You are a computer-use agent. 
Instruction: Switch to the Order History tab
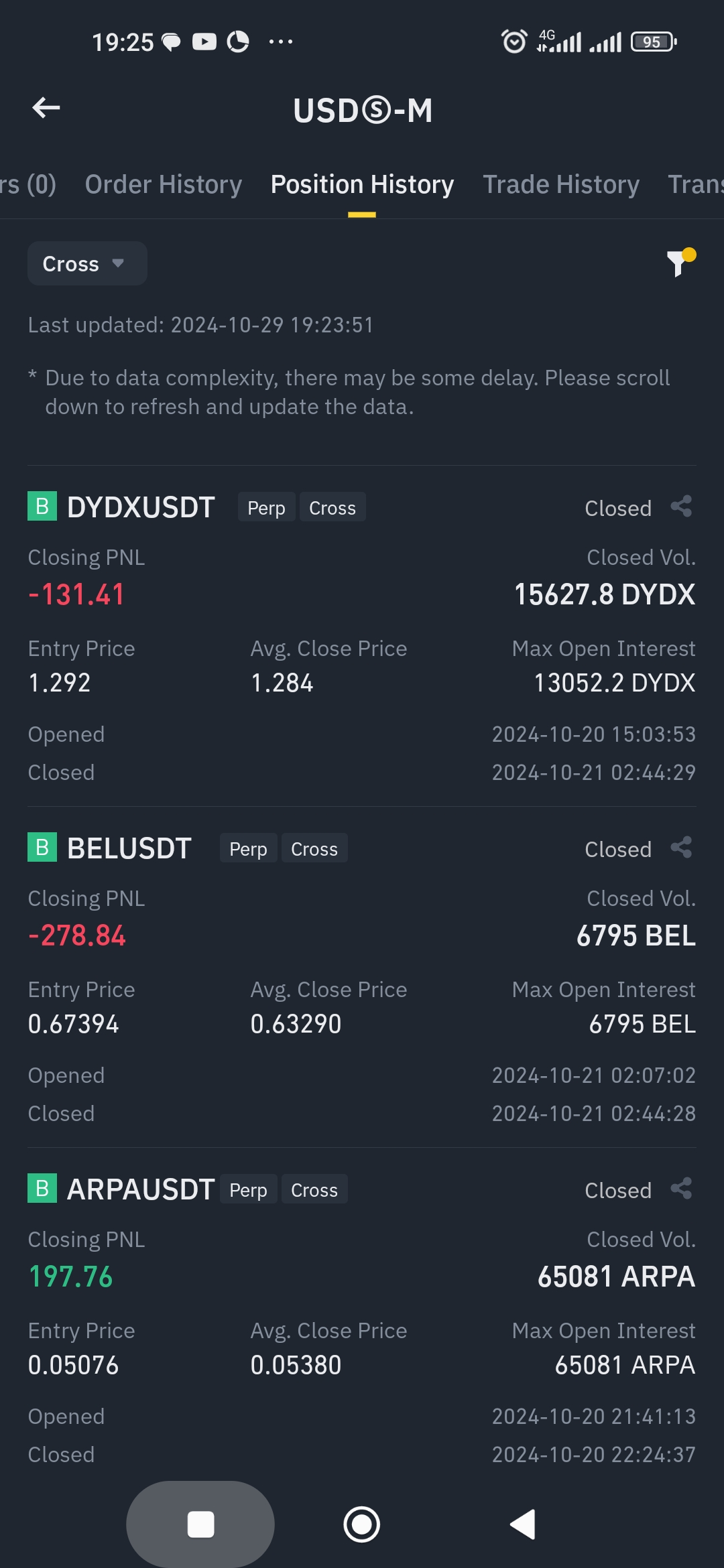coord(163,184)
